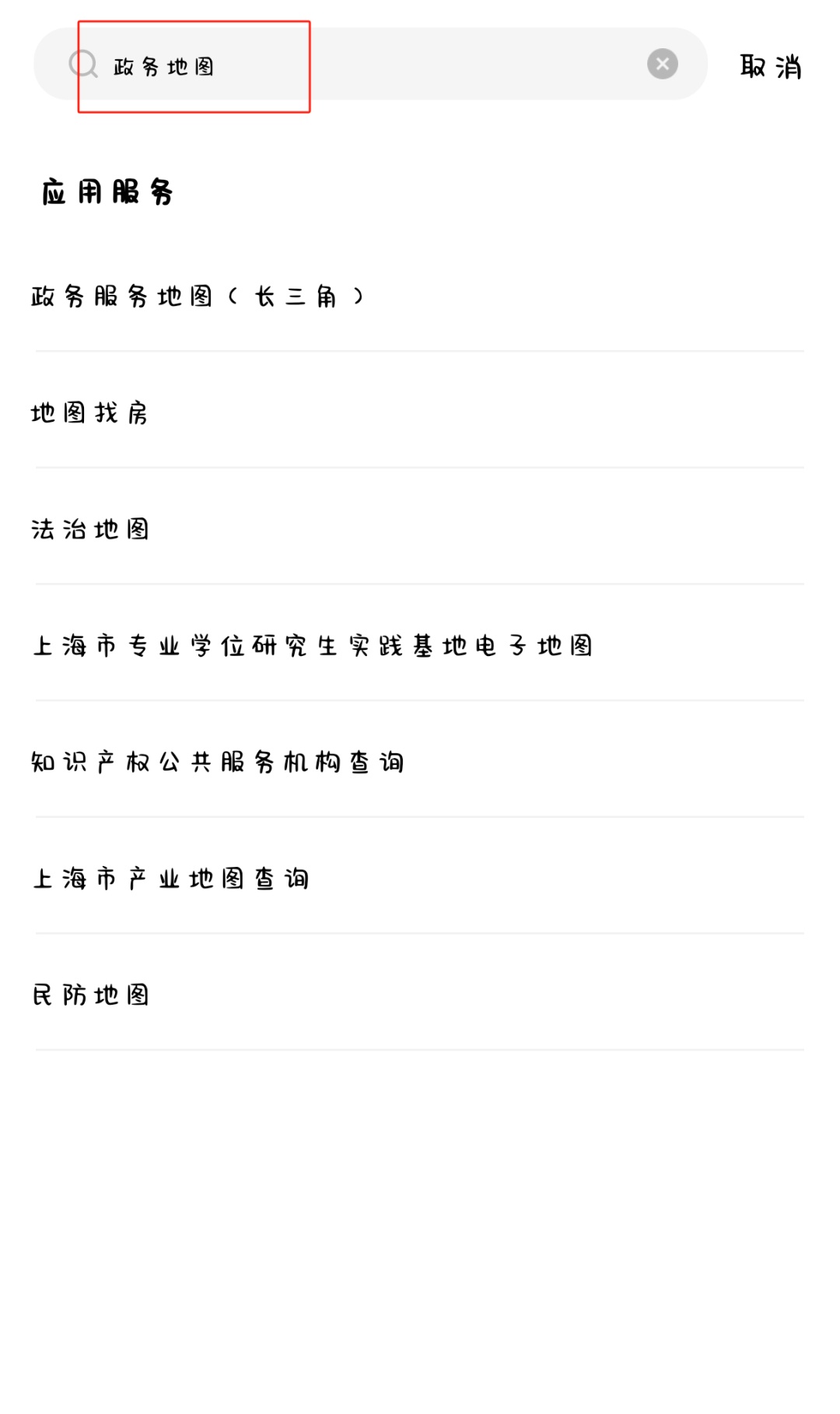Open the 地图找房 service
The width and height of the screenshot is (840, 1414).
pyautogui.click(x=420, y=412)
